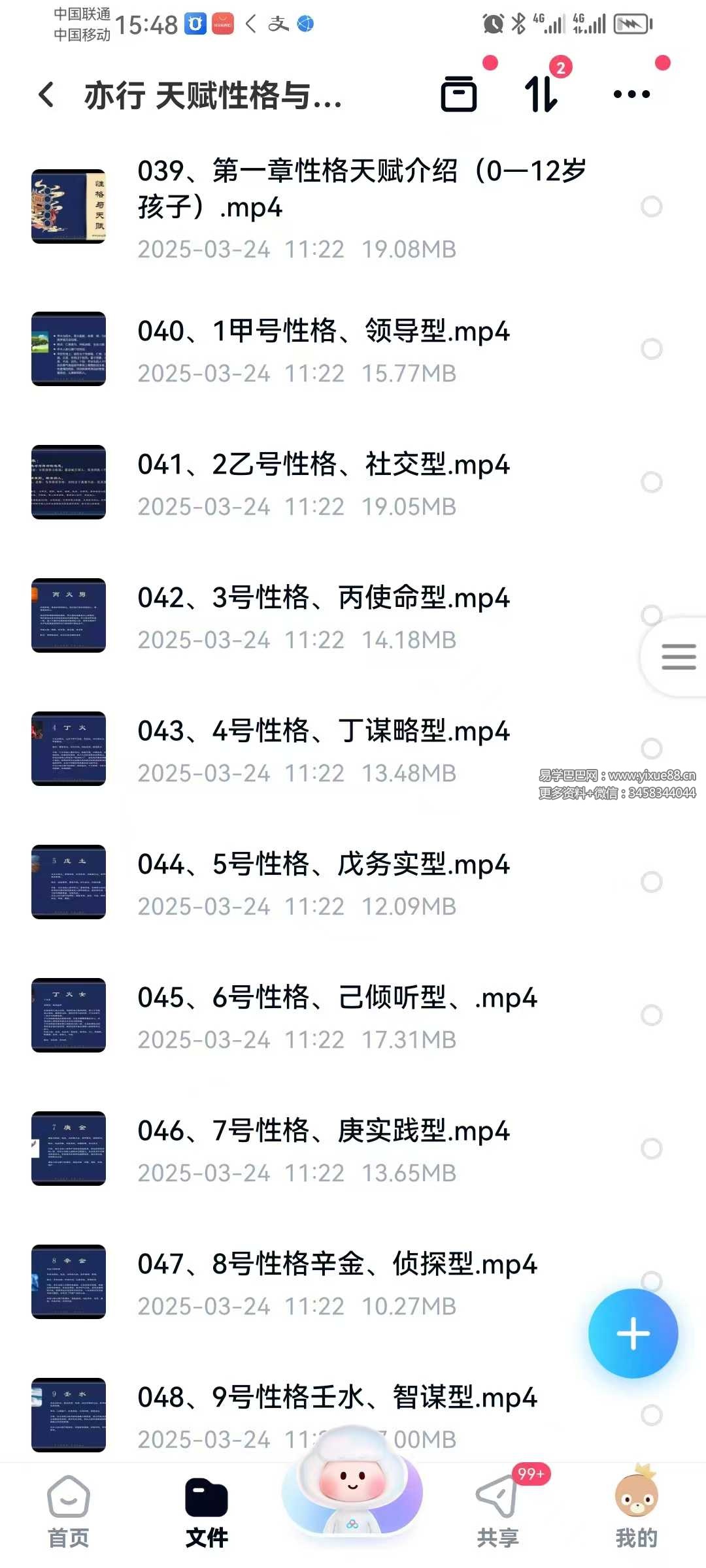Select the circle for 041、2乙号性格、社交型.mp4
Screen dimensions: 706x1568
[651, 482]
